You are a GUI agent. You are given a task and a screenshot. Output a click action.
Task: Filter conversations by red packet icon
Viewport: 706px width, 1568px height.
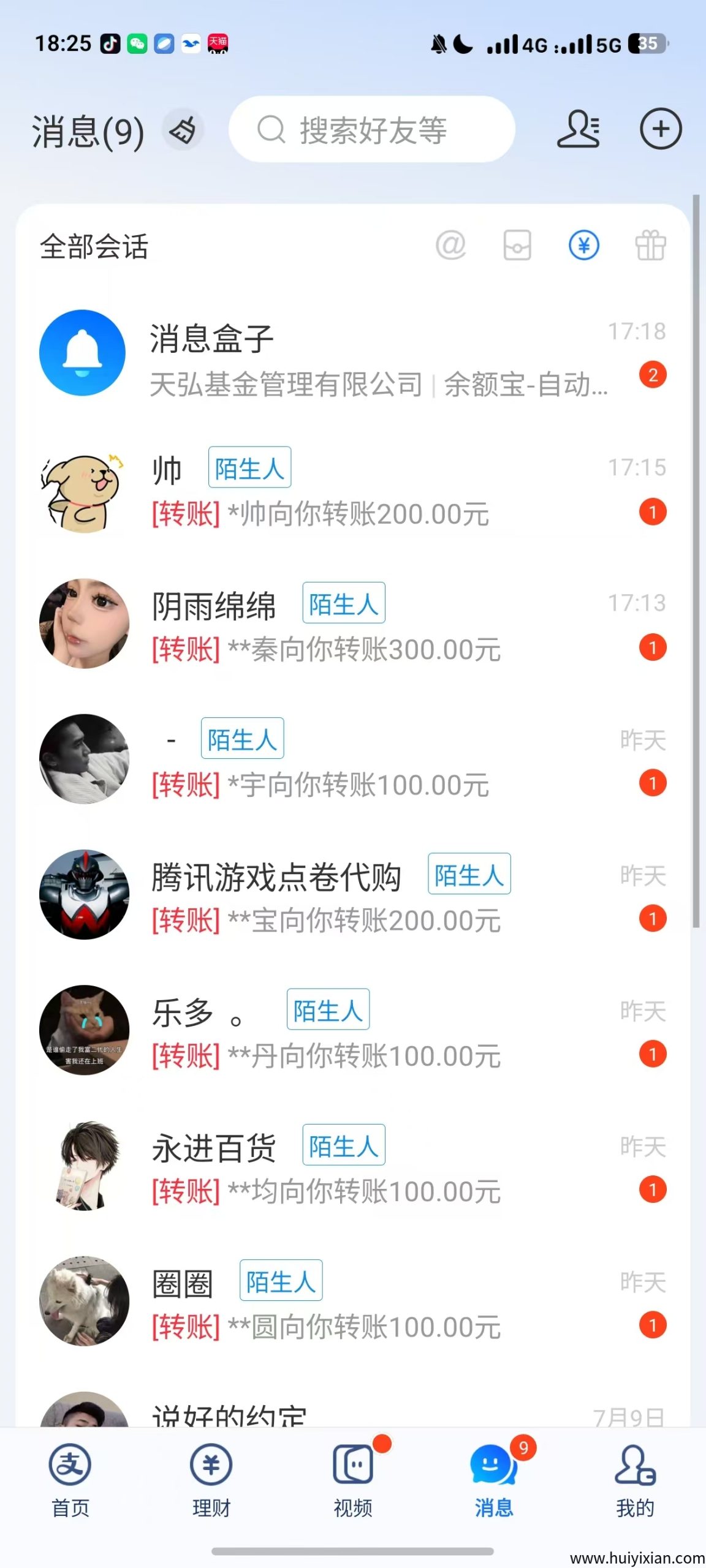click(517, 246)
